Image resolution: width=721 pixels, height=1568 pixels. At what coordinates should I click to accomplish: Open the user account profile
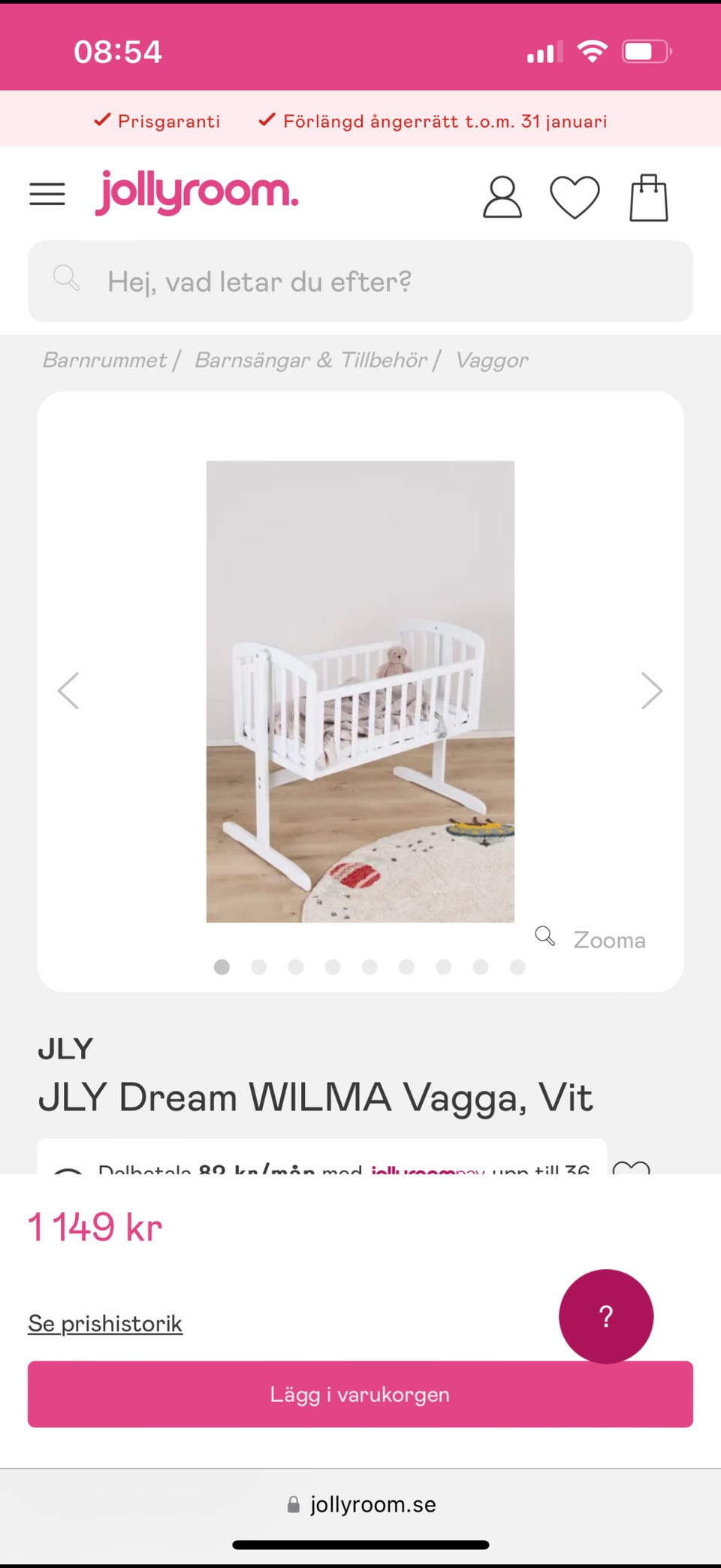click(502, 198)
